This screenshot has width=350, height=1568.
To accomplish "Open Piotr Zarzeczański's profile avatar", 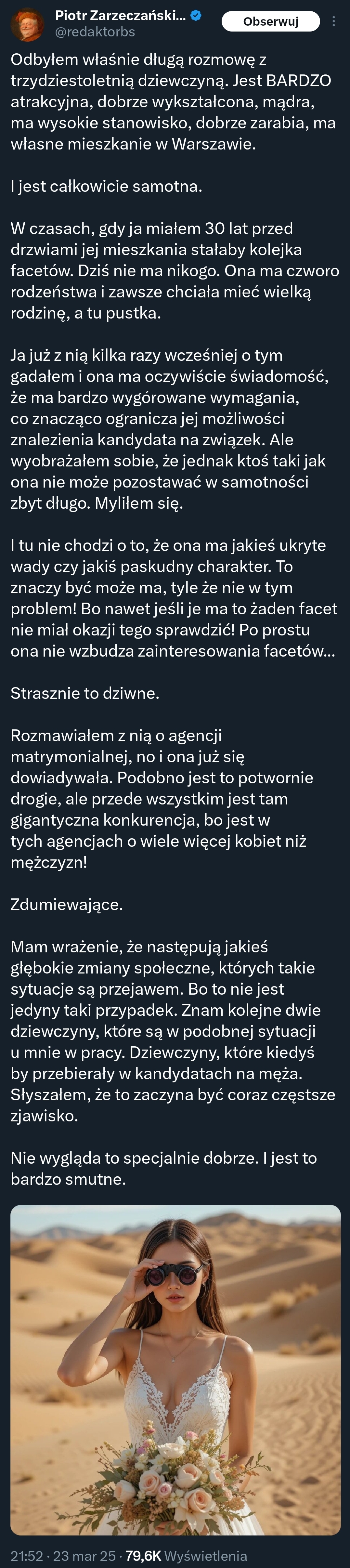I will click(27, 24).
